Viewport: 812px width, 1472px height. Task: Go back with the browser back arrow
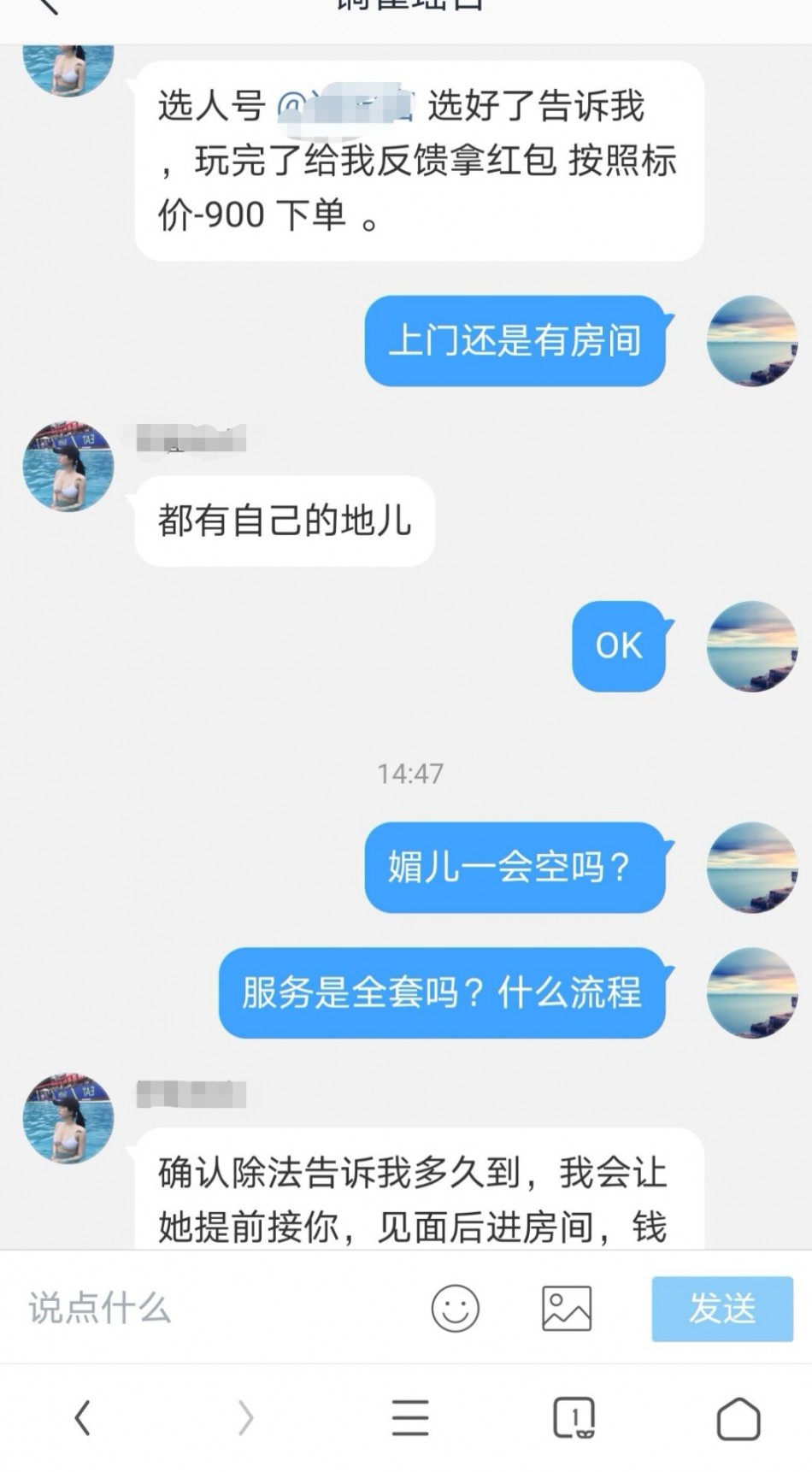[82, 1417]
